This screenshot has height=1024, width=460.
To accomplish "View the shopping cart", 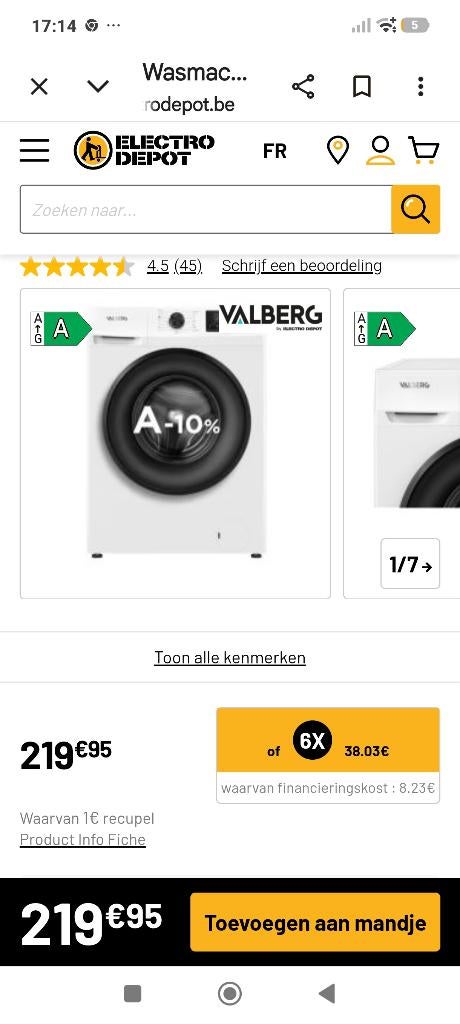I will click(423, 150).
